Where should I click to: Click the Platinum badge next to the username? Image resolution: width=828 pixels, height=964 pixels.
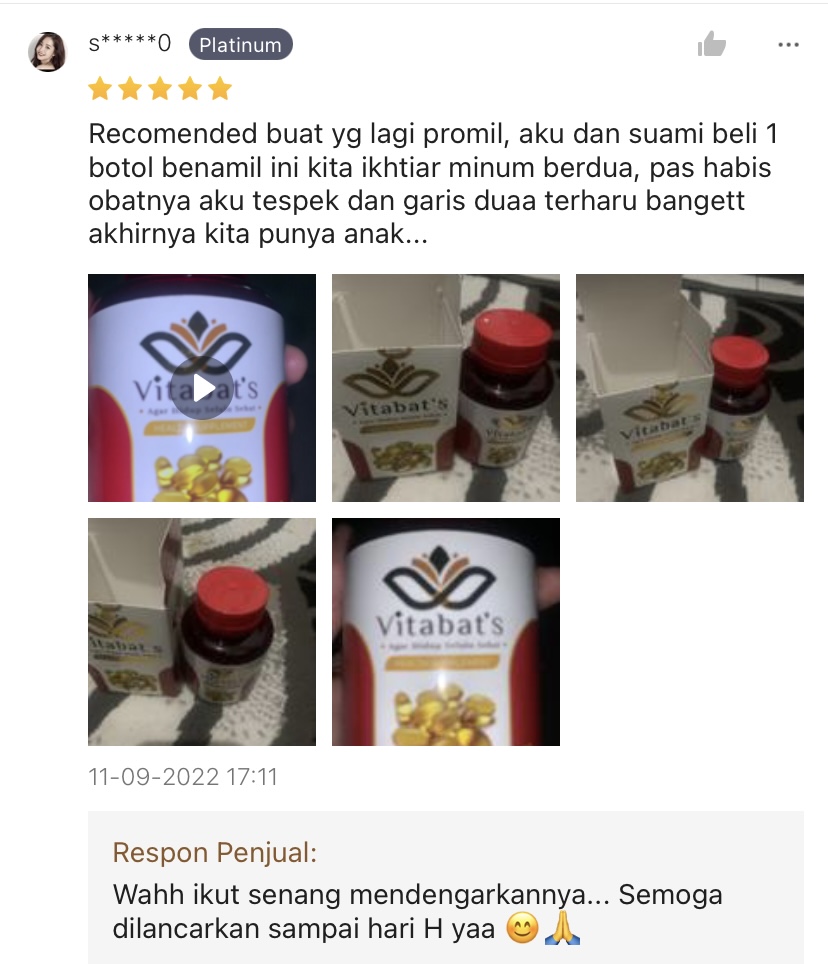pyautogui.click(x=240, y=44)
